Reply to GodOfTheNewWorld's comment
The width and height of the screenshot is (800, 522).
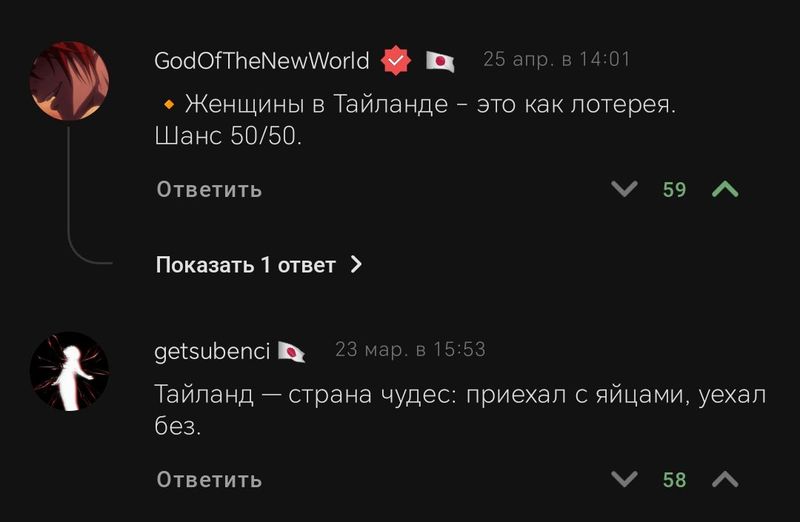point(209,189)
